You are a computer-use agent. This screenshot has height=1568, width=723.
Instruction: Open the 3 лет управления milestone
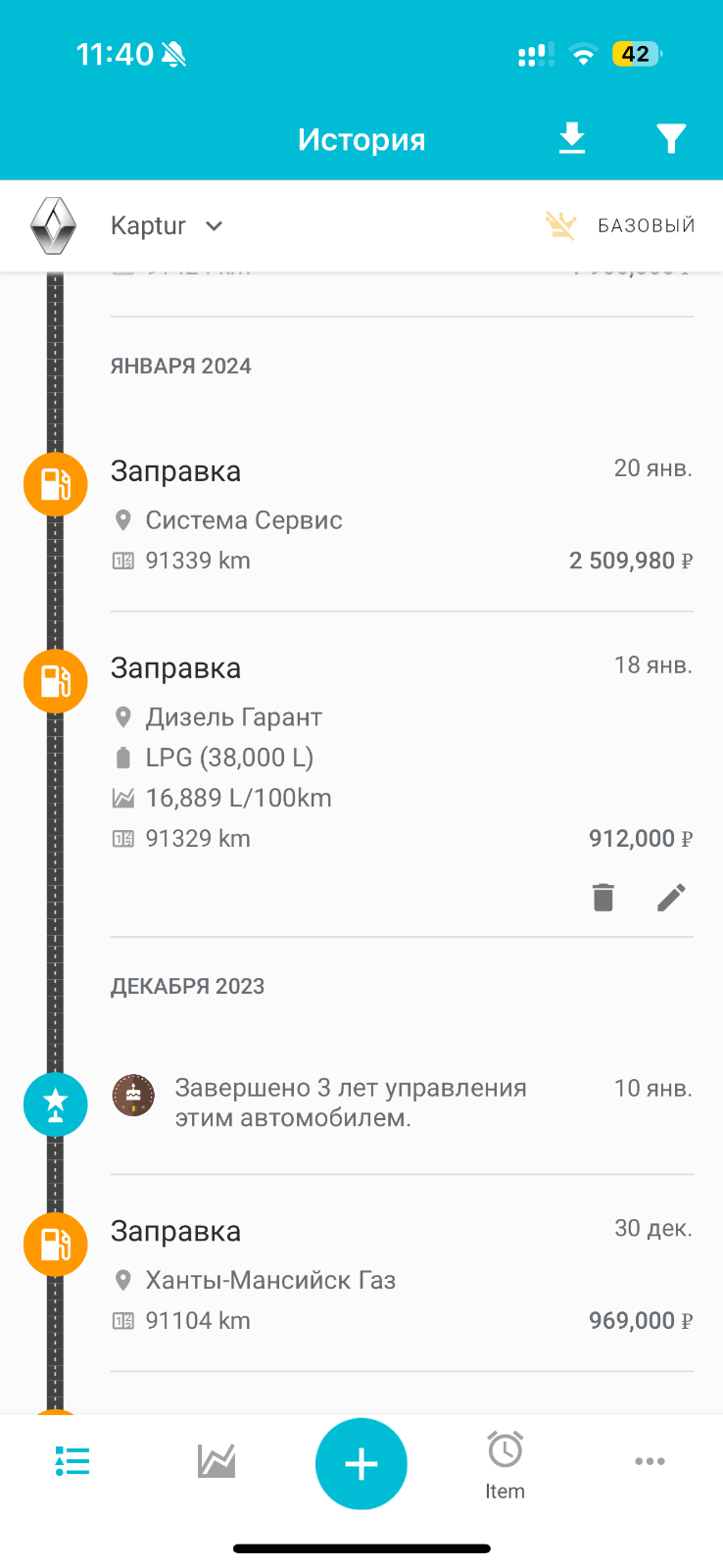click(402, 1103)
